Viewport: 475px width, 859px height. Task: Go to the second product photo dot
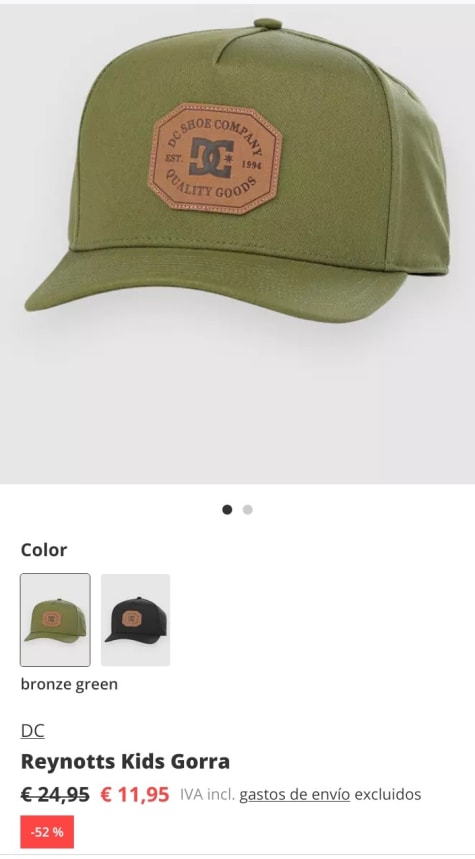pos(248,509)
